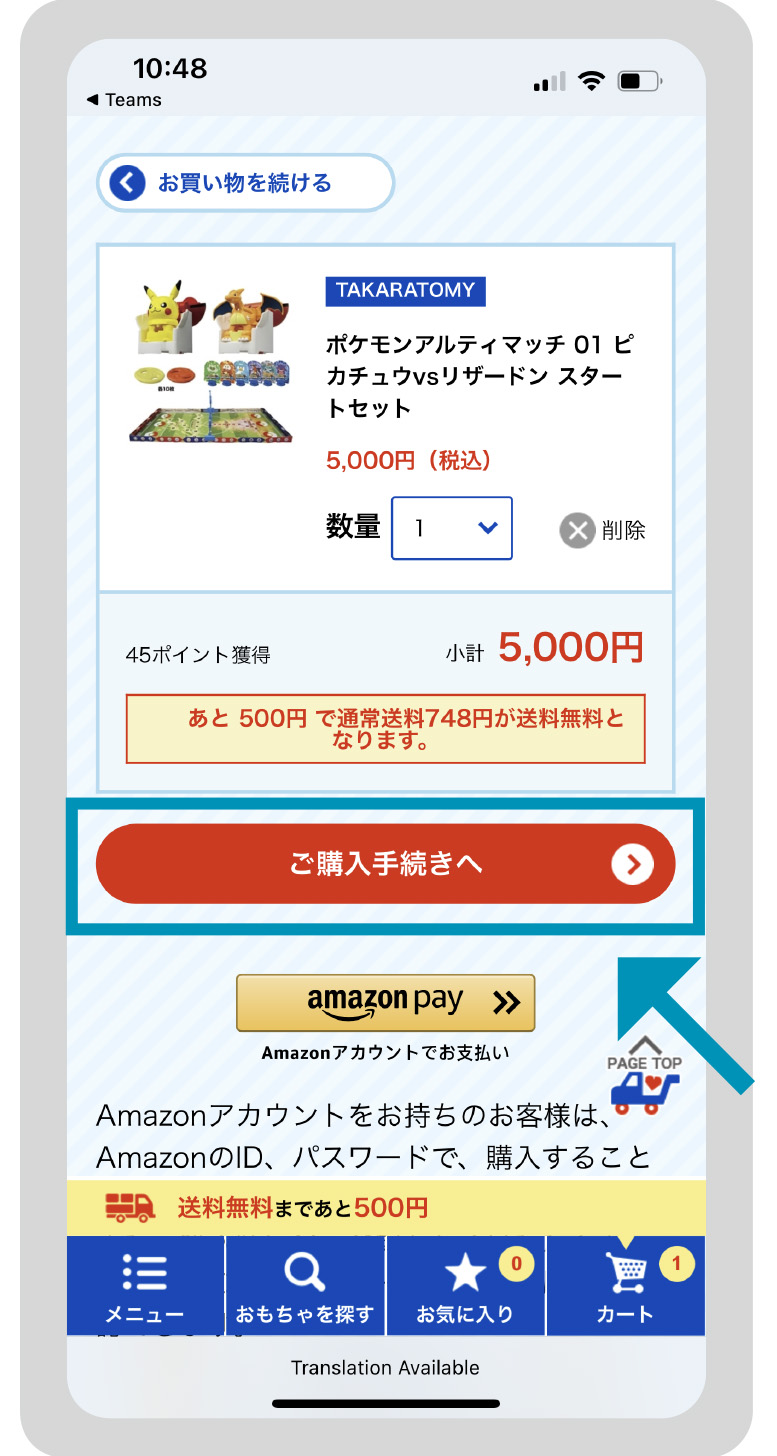Proceed to checkout via ご購入手続きへ
The image size is (777, 1456).
tap(385, 865)
